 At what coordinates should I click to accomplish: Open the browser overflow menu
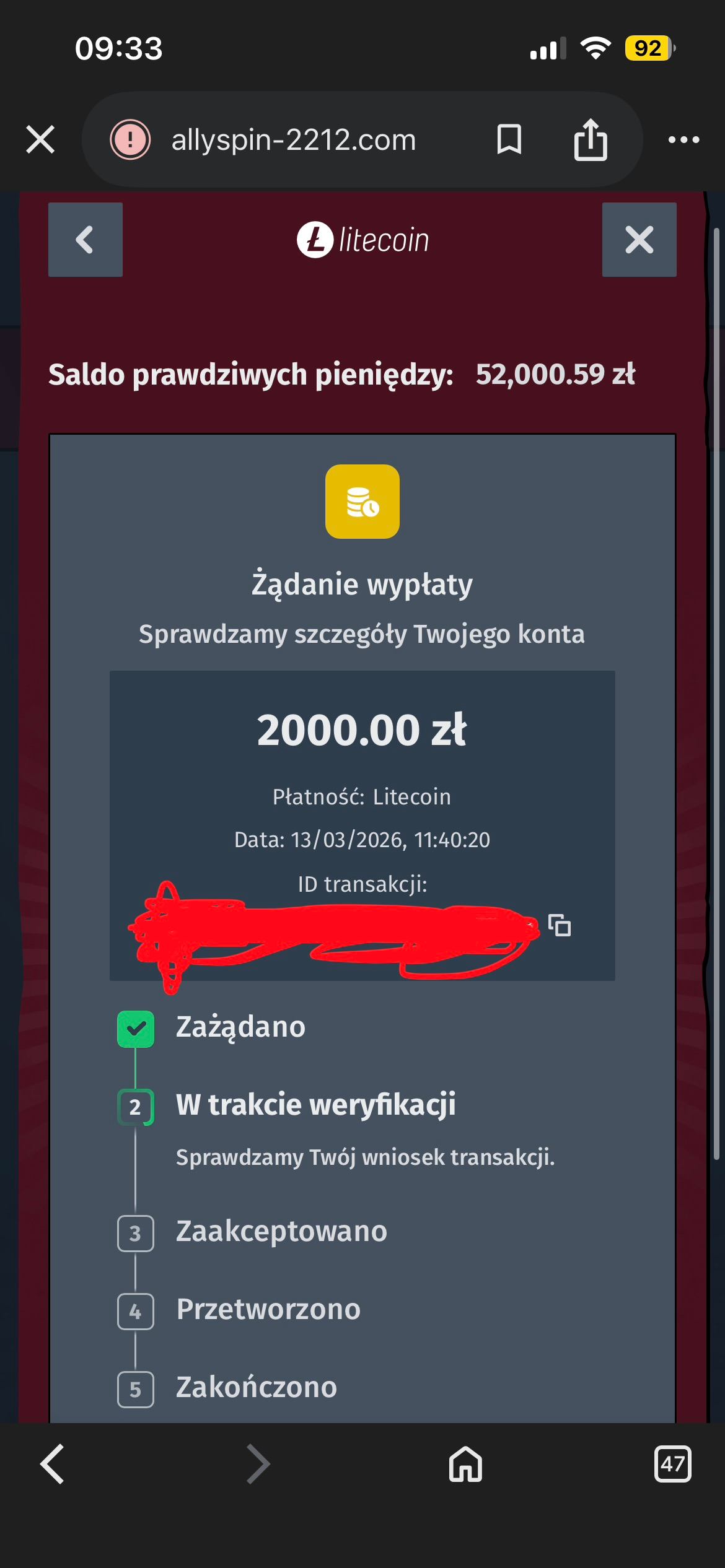coord(683,140)
